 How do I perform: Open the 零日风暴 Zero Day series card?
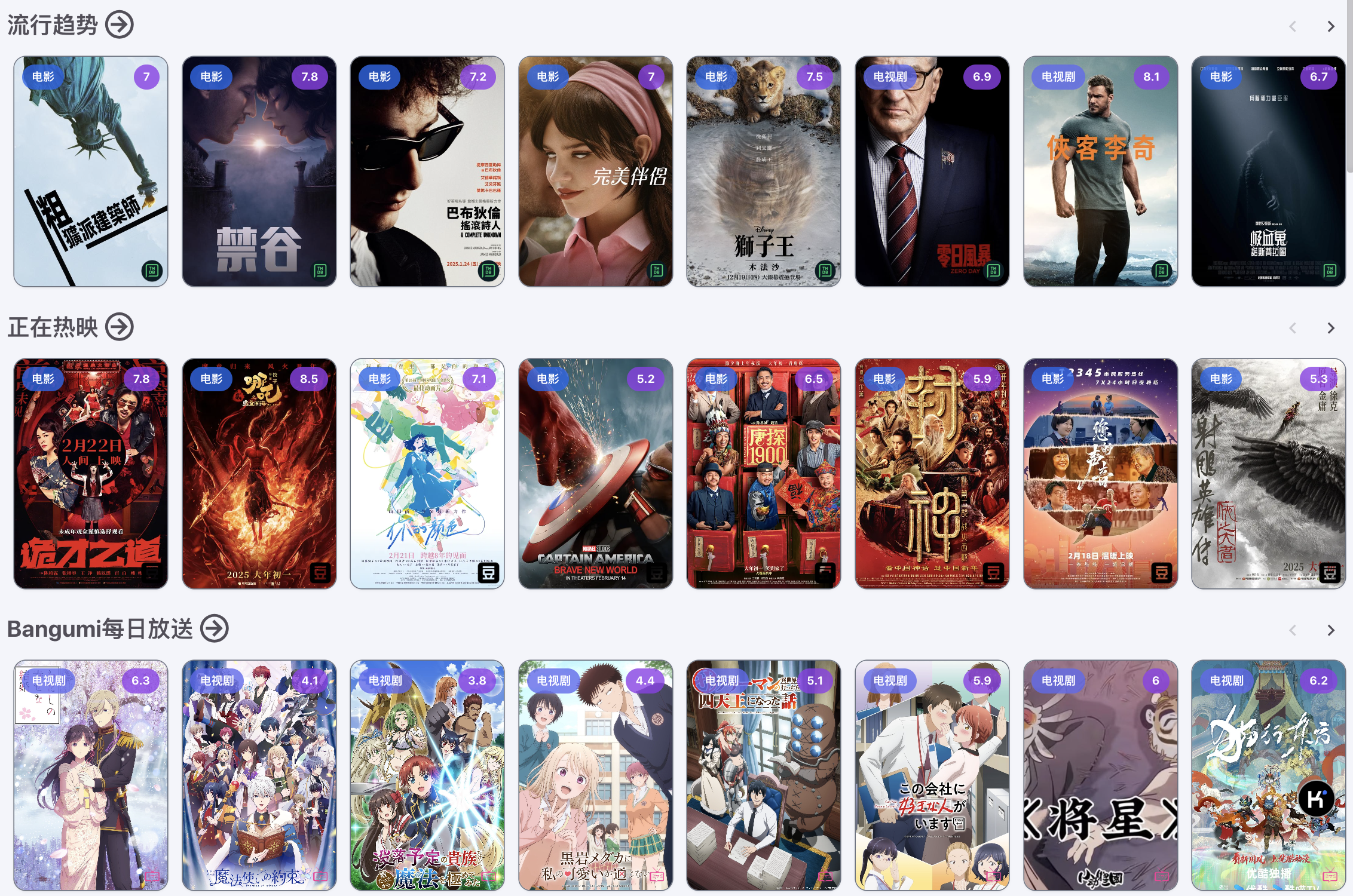click(x=932, y=172)
